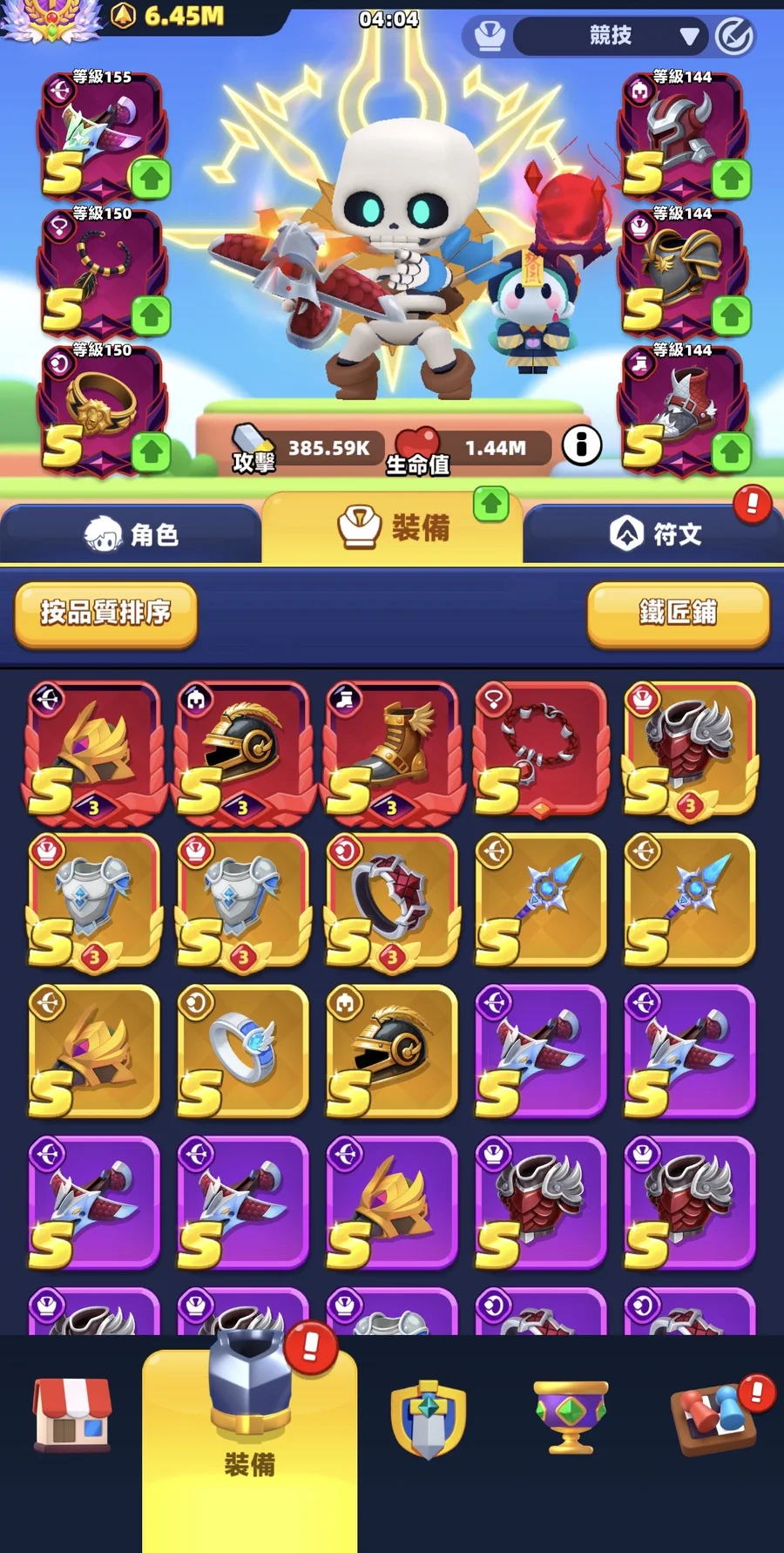The height and width of the screenshot is (1553, 784).
Task: Upgrade the equipped level 155 crossbow weapon
Action: (x=151, y=179)
